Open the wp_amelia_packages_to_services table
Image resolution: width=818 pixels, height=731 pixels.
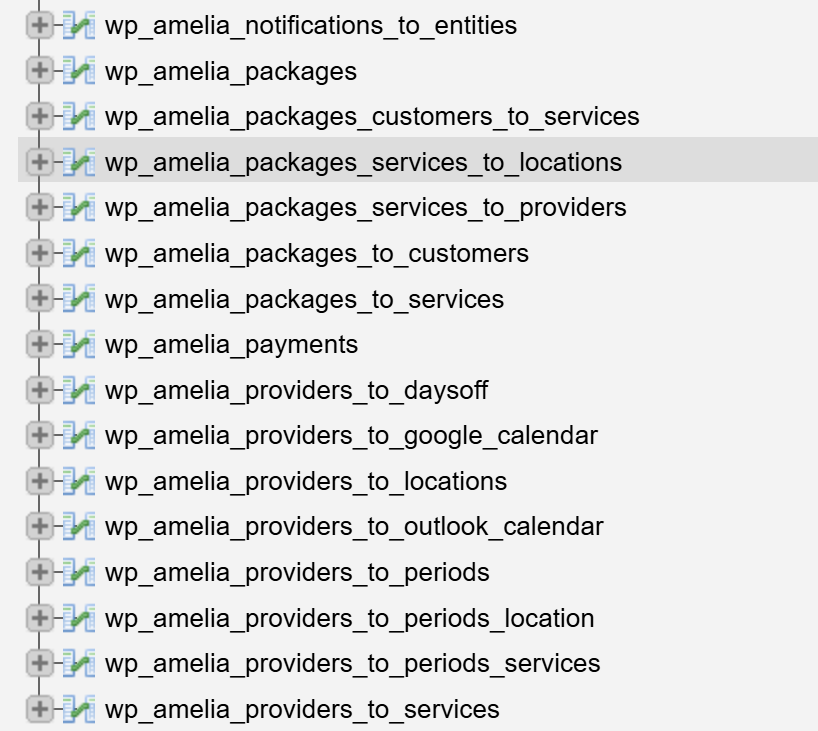(304, 299)
